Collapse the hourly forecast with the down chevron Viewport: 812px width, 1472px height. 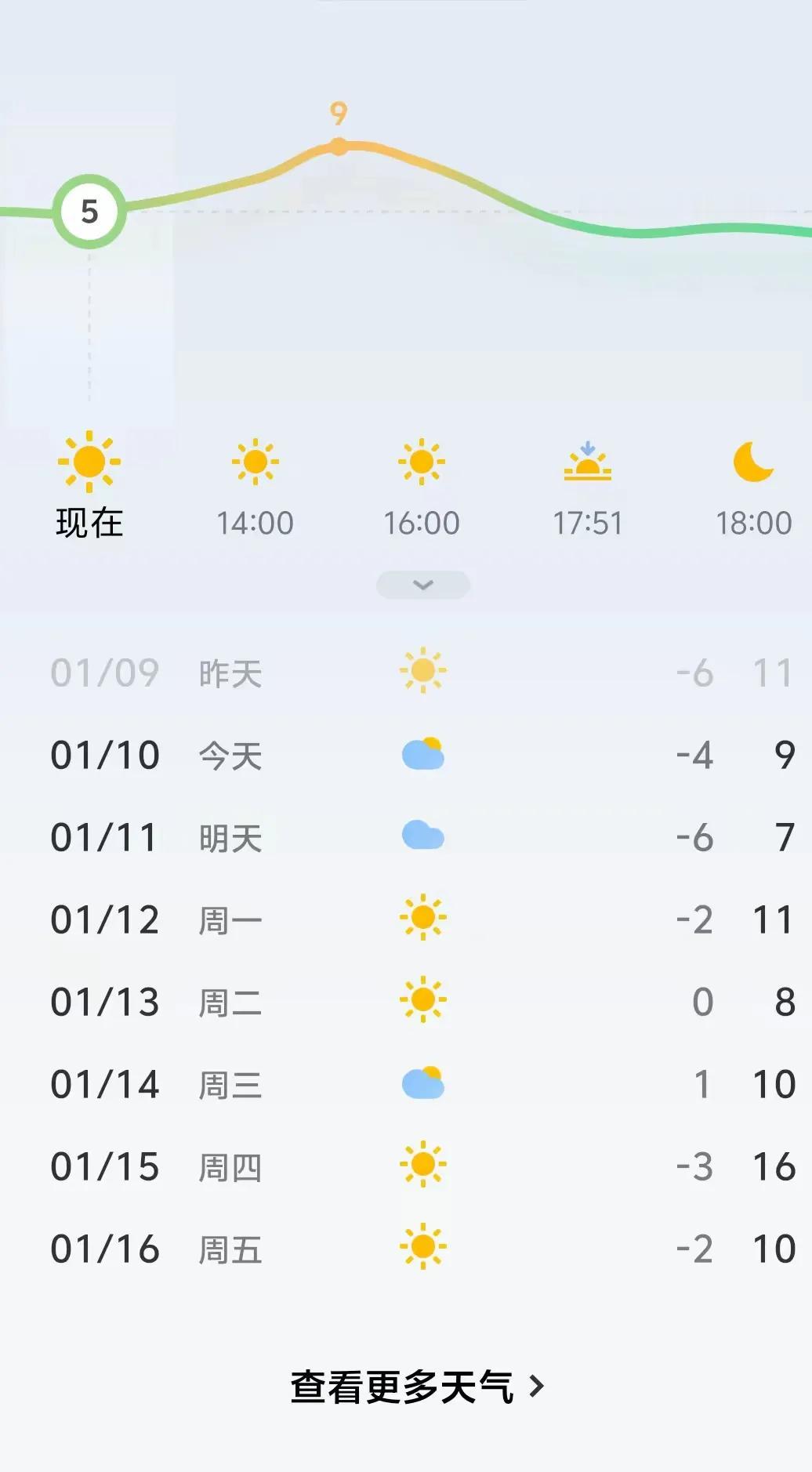[x=423, y=583]
